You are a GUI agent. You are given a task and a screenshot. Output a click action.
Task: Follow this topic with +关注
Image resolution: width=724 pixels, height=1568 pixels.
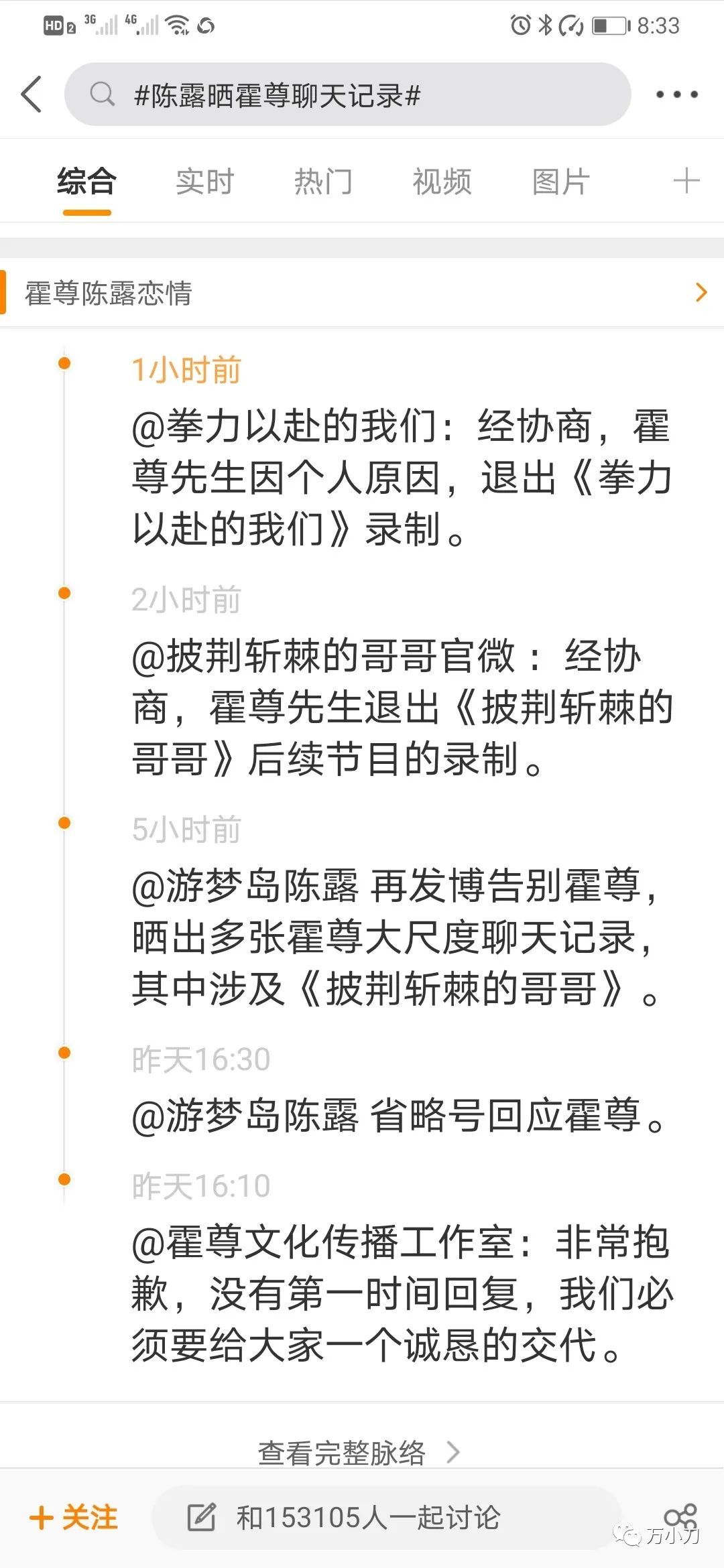pos(74,1518)
